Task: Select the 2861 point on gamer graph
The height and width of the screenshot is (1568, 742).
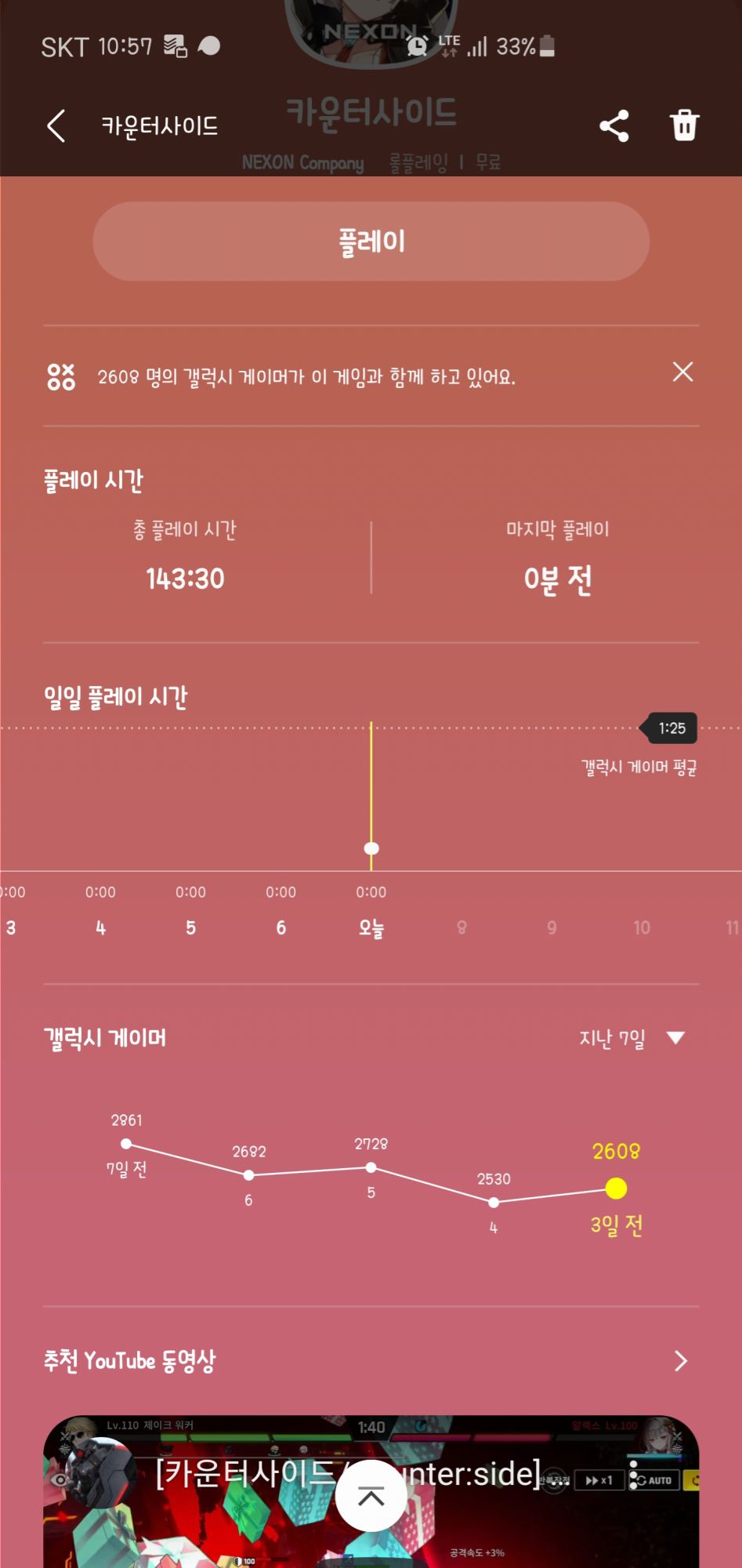Action: (x=126, y=1144)
